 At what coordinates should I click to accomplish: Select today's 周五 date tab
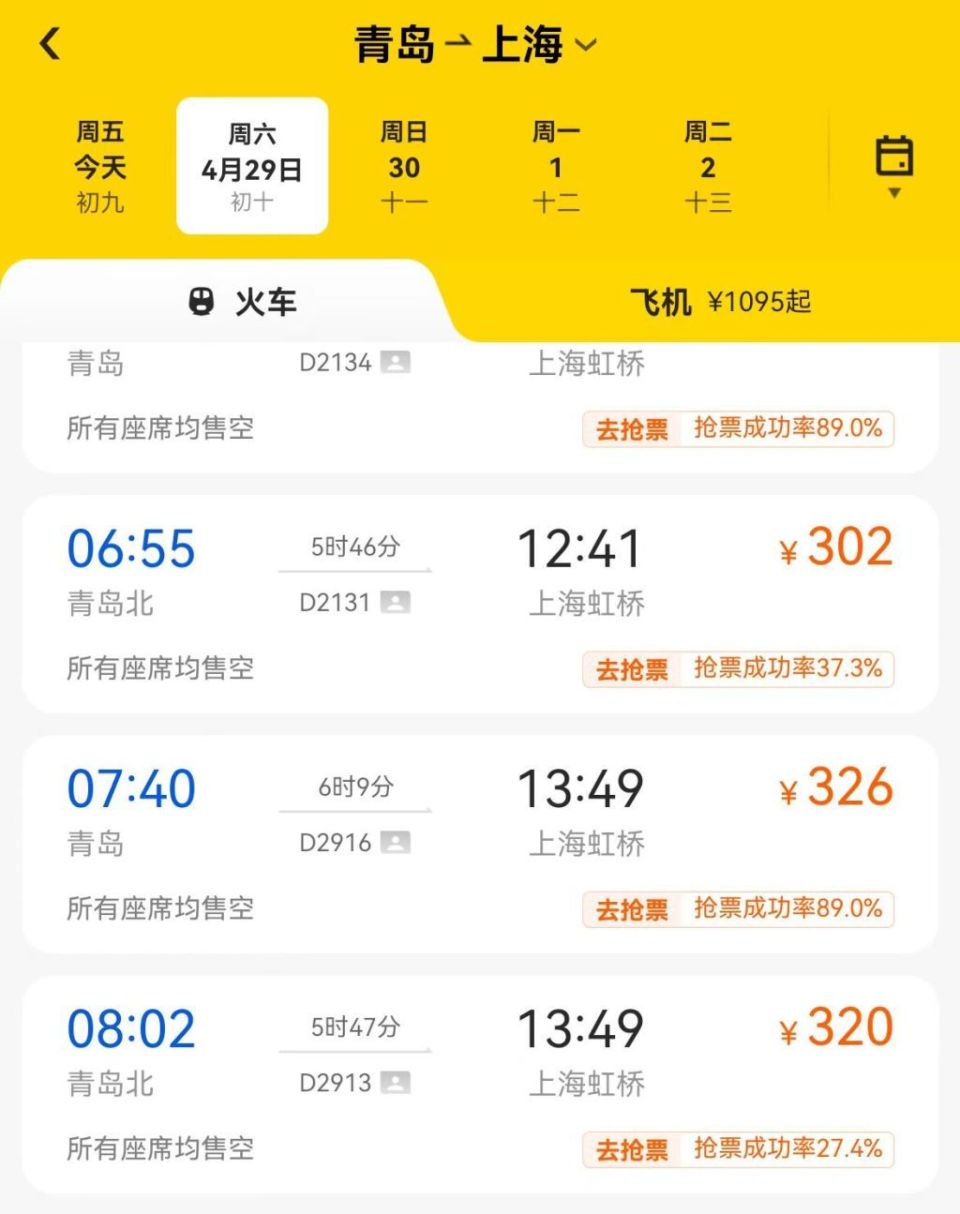[99, 165]
